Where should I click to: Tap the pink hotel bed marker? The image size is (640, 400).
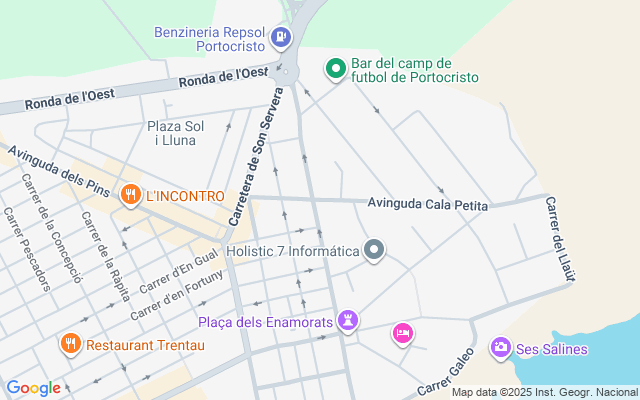coord(403,333)
